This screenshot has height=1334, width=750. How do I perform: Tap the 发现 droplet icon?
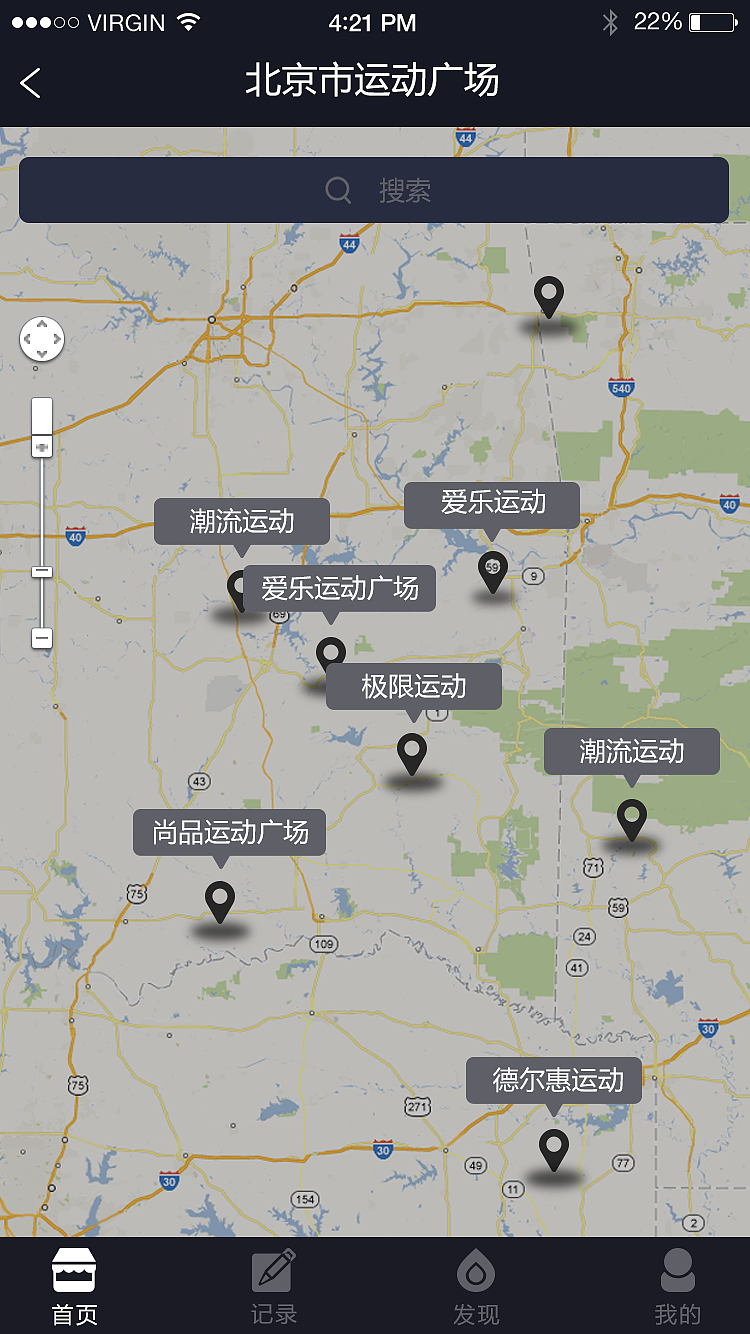(x=475, y=1271)
